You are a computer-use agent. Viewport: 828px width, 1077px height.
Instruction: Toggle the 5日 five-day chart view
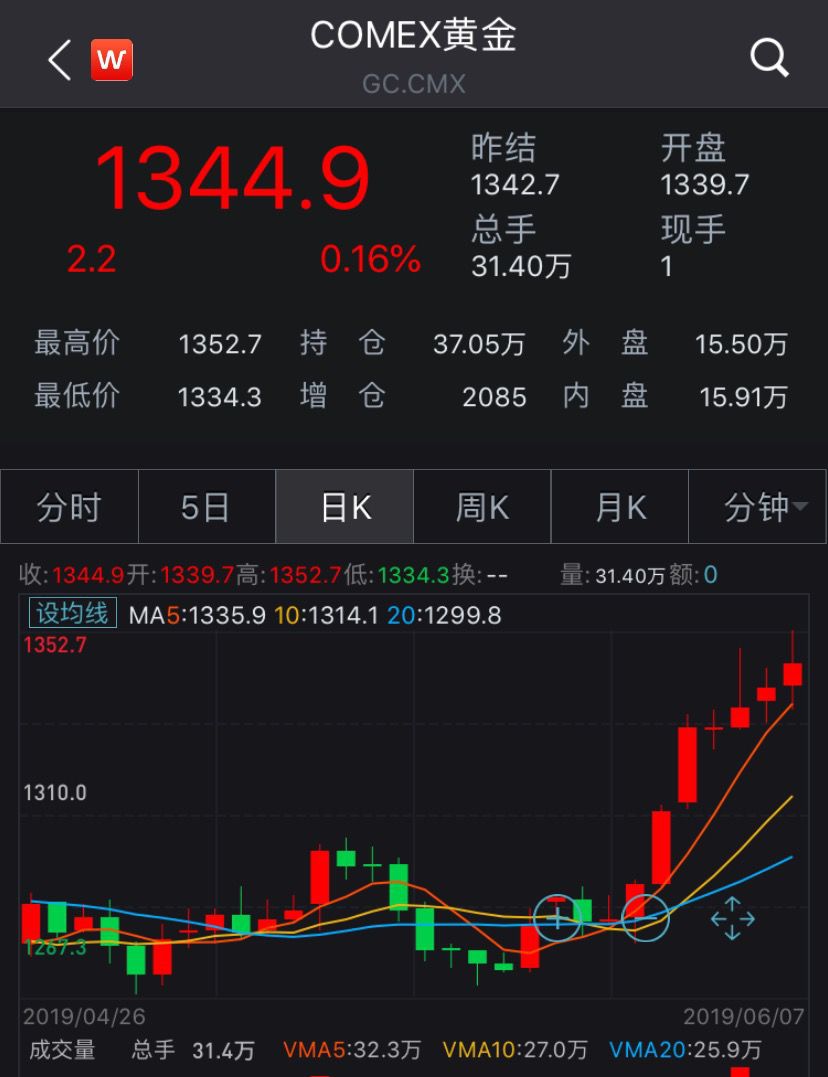pos(206,507)
